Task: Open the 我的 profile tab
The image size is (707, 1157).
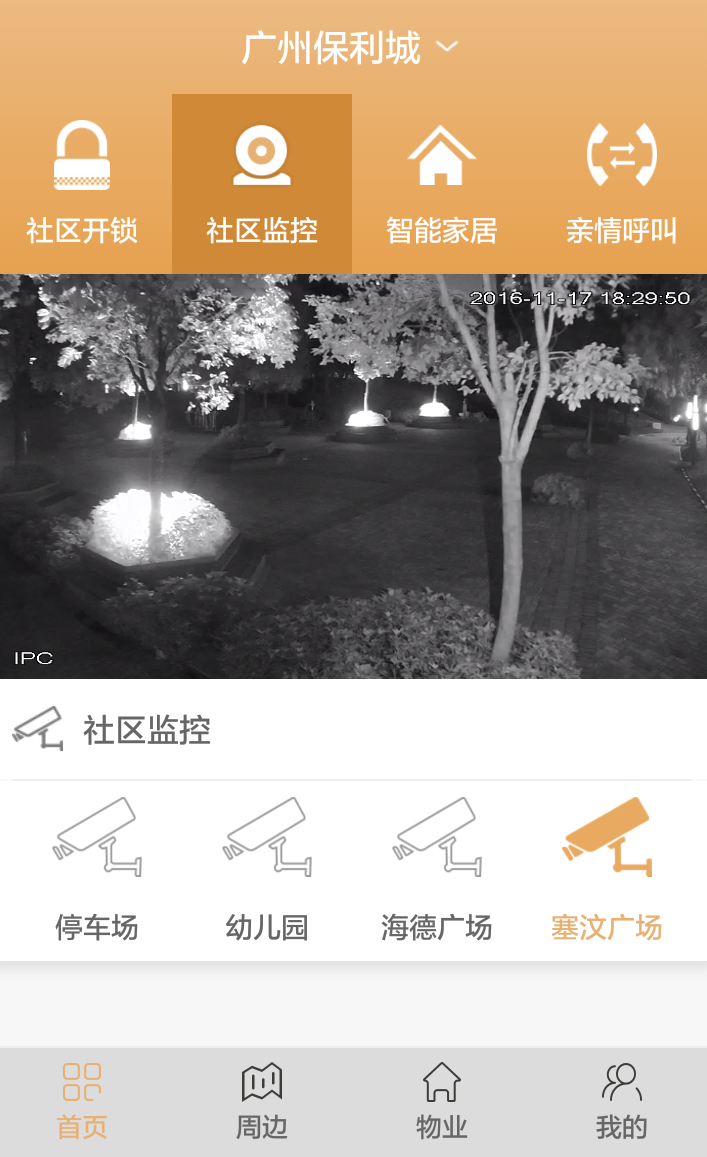Action: point(621,1102)
